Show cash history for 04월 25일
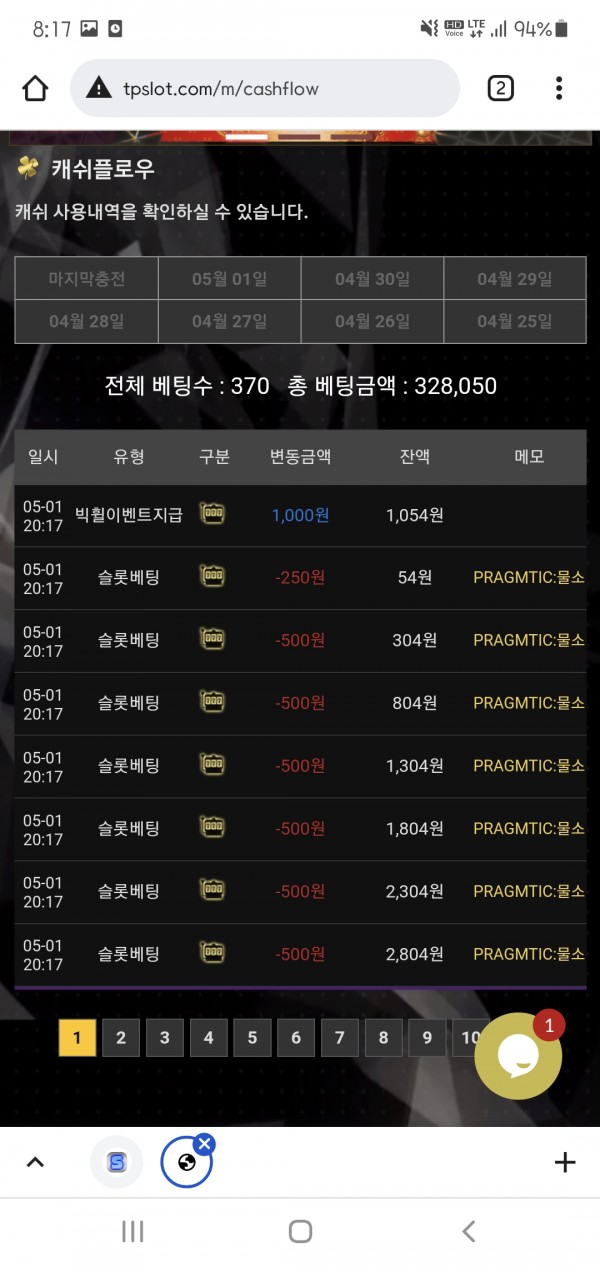The width and height of the screenshot is (600, 1267). 515,321
